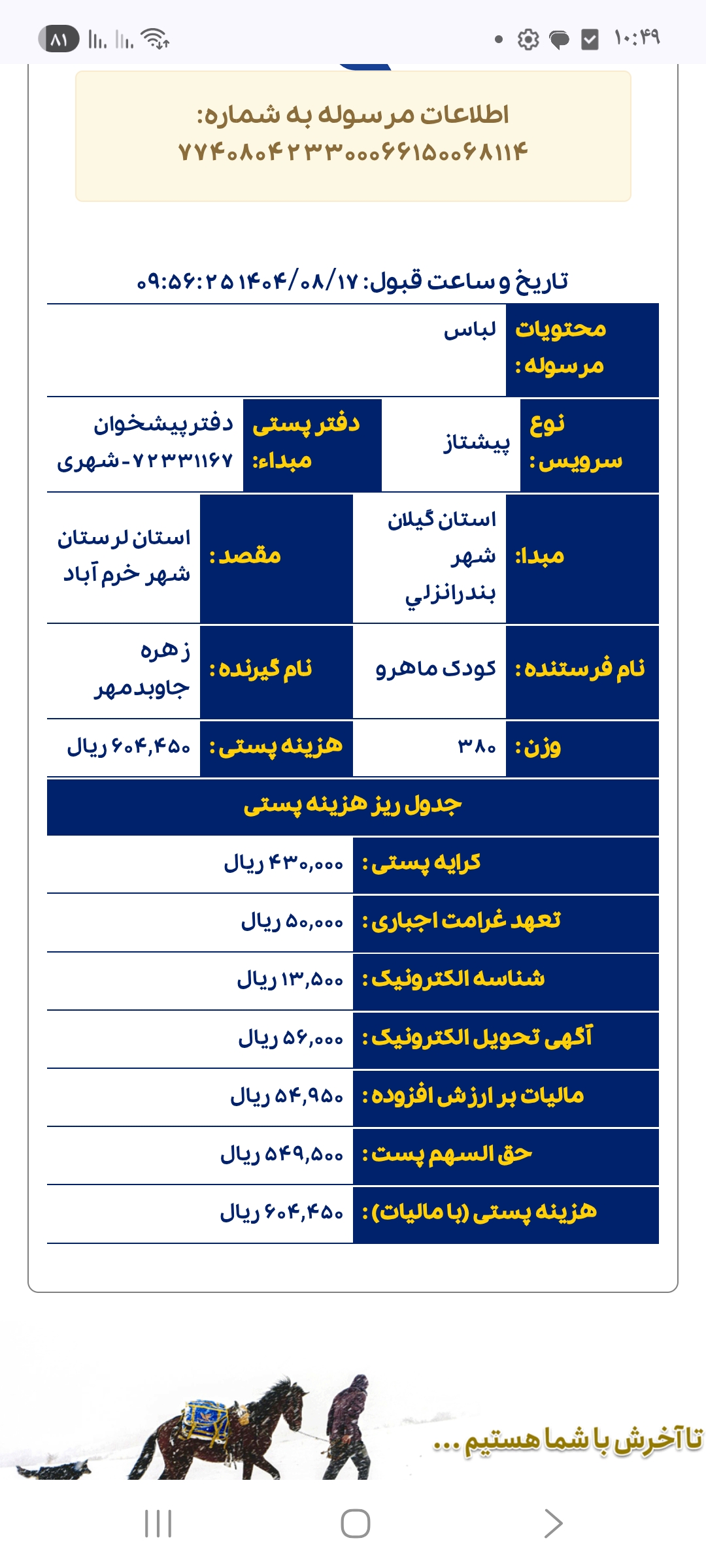706x1568 pixels.
Task: Tap the home button in the navigation bar
Action: click(355, 1524)
